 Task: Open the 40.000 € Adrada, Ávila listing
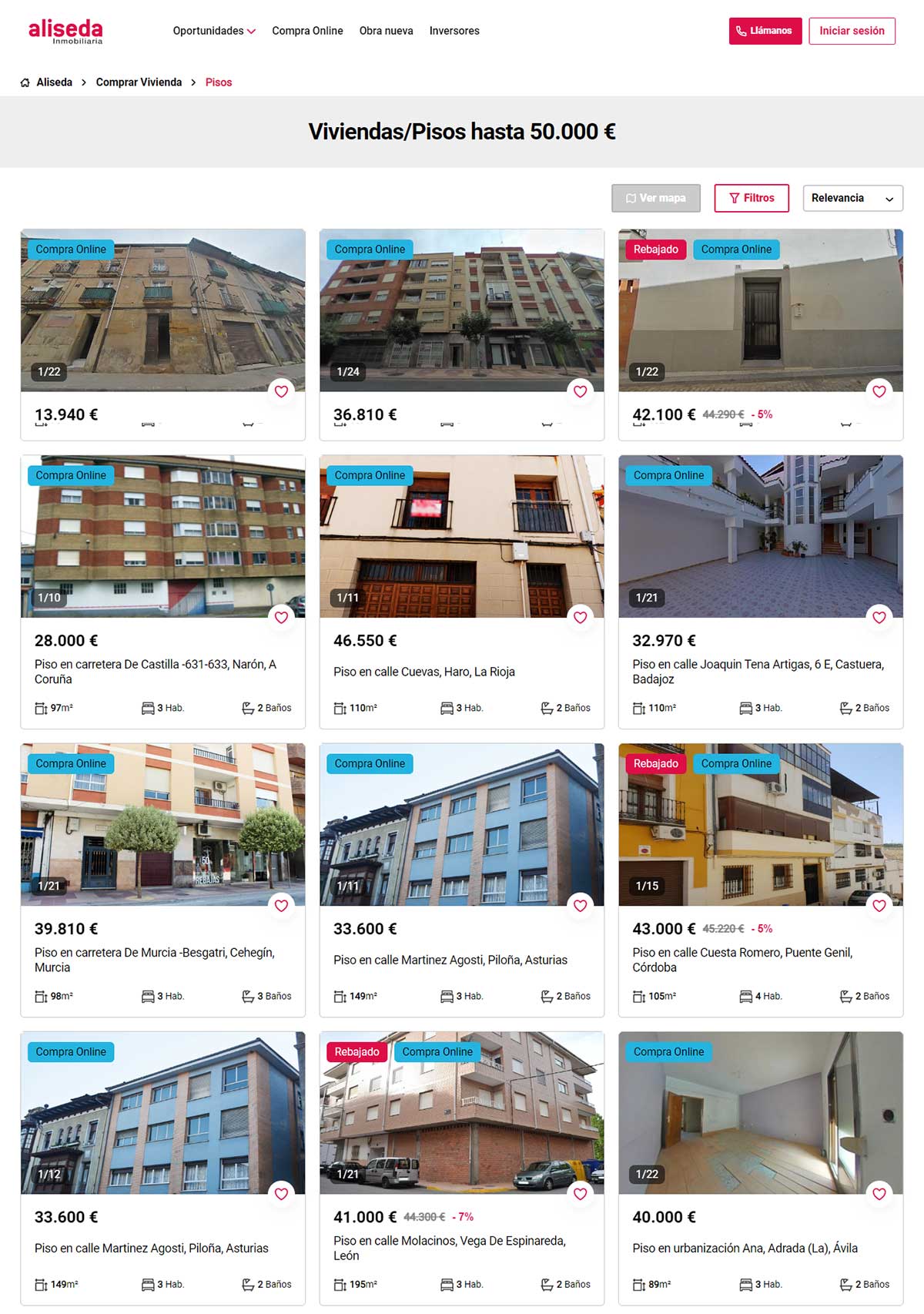pos(745,1248)
